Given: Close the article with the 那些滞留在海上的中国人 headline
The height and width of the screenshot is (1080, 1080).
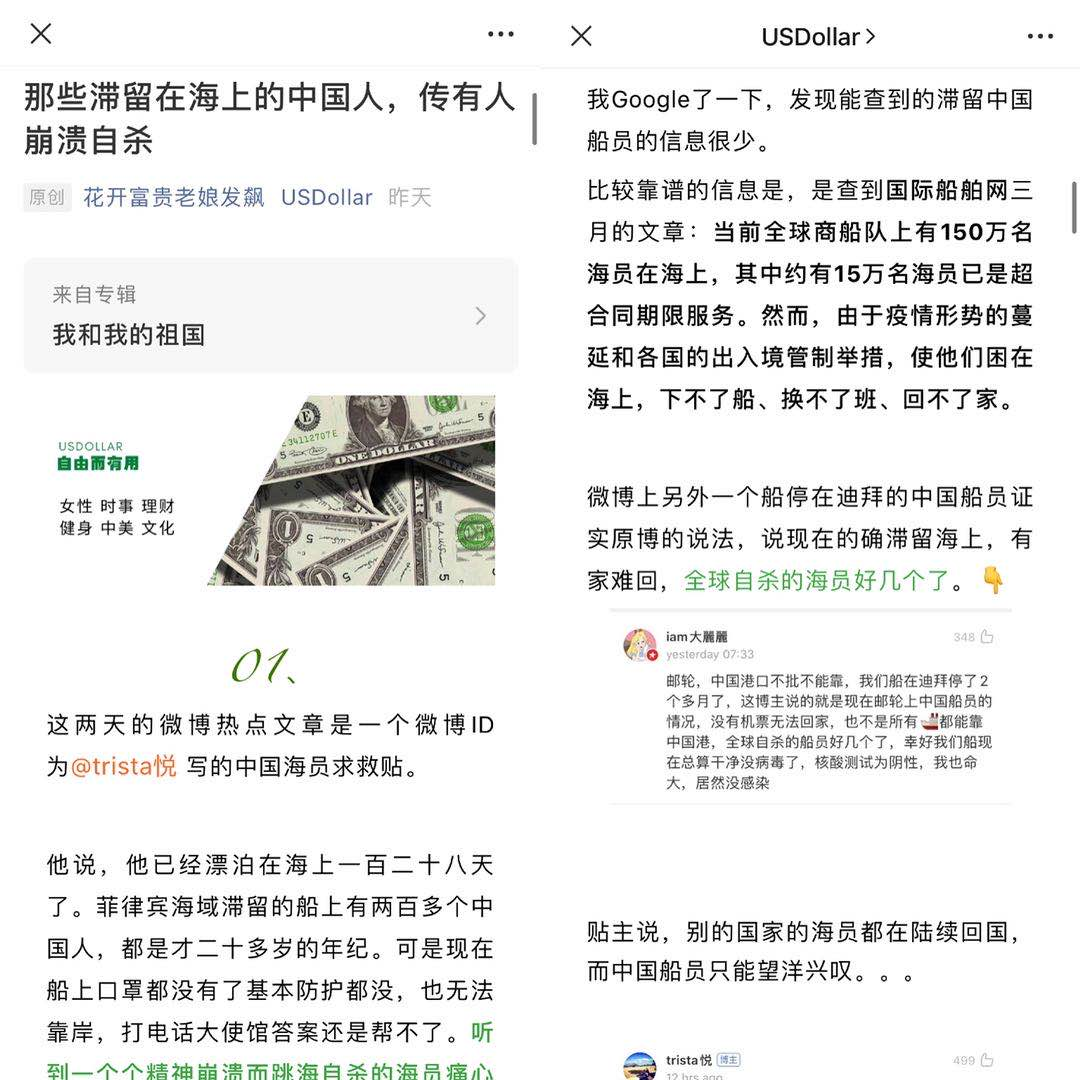Looking at the screenshot, I should [x=41, y=33].
